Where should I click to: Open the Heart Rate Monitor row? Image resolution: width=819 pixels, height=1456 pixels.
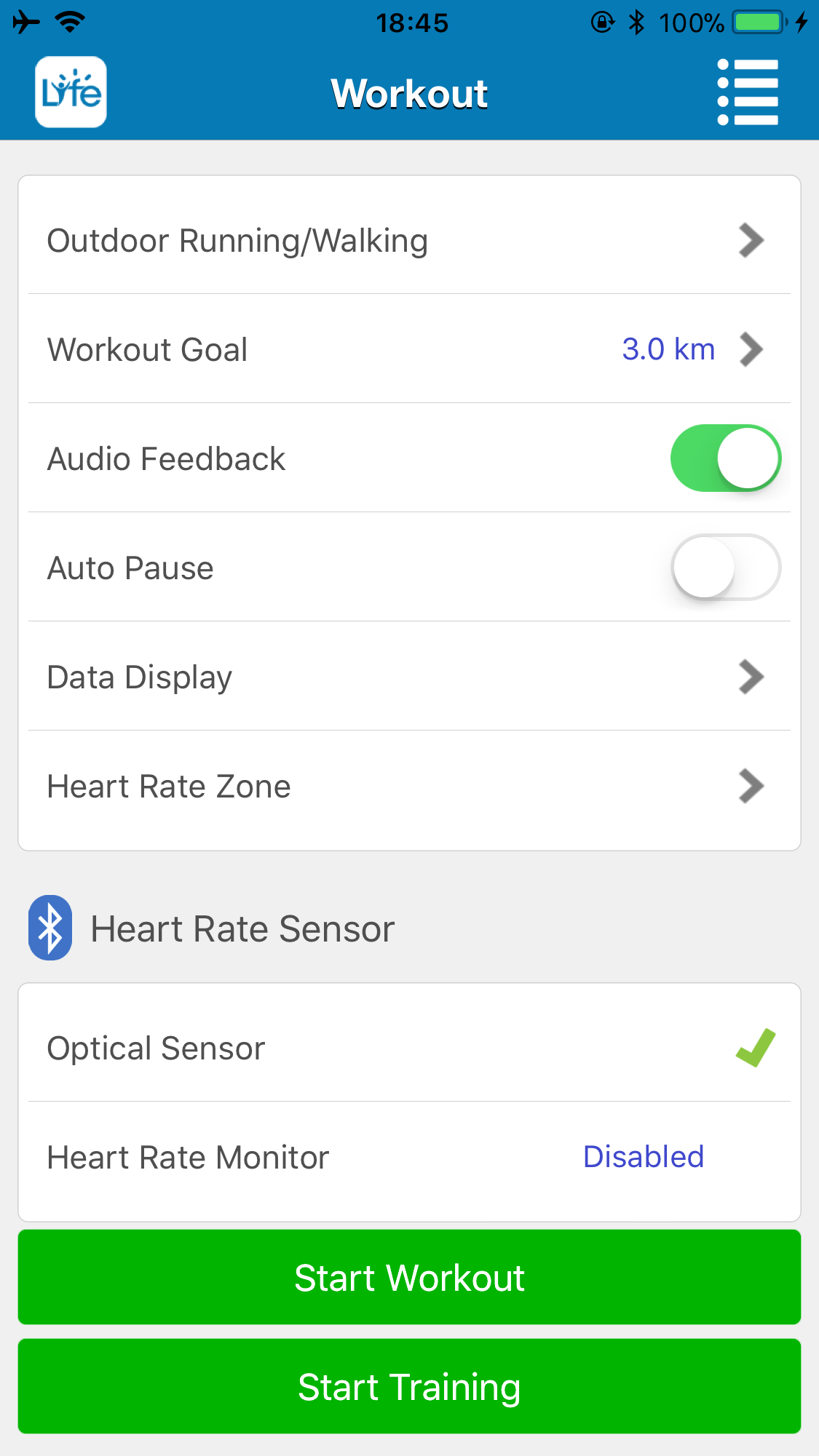click(x=409, y=1157)
